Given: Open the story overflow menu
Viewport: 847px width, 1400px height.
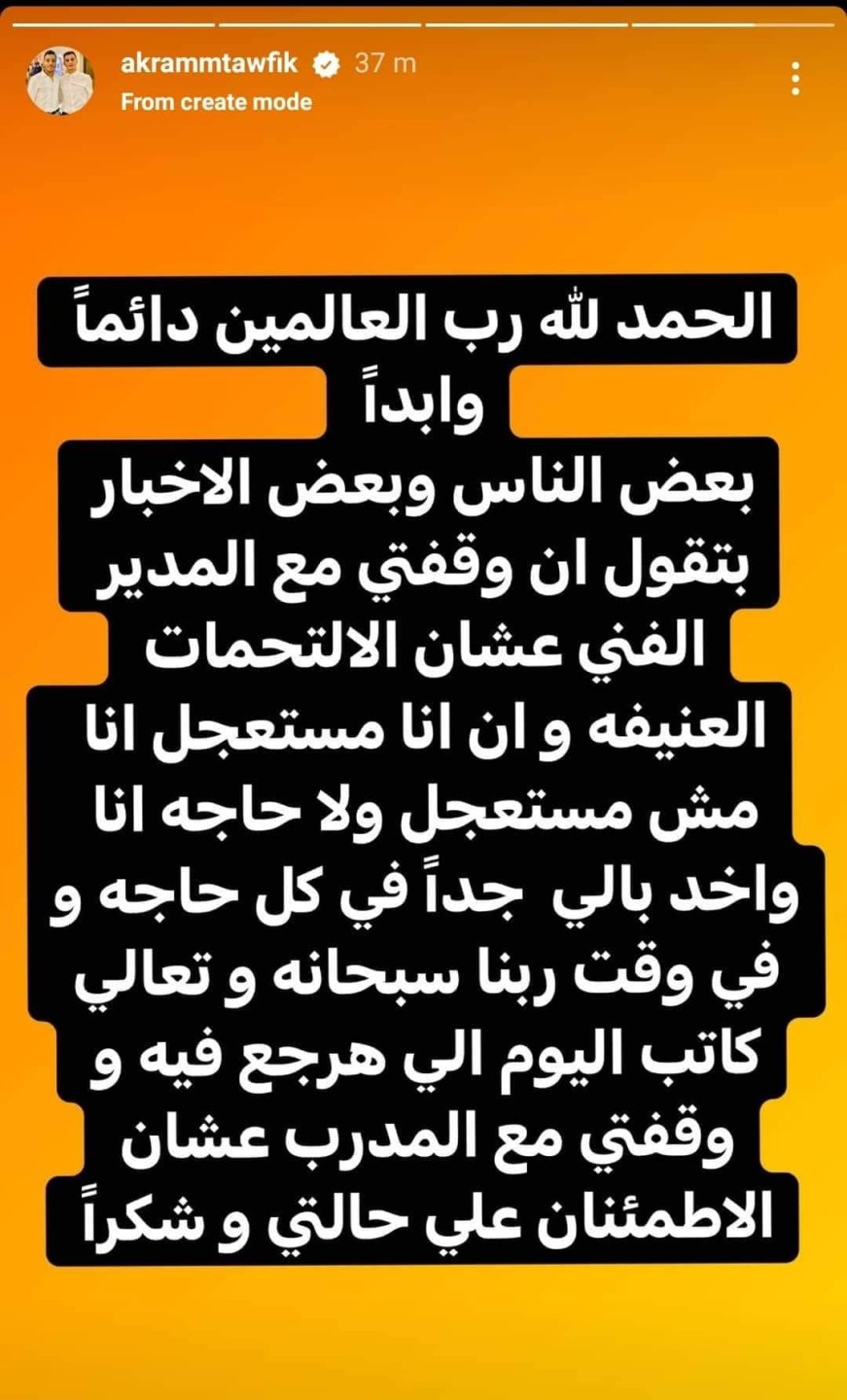Looking at the screenshot, I should point(795,79).
